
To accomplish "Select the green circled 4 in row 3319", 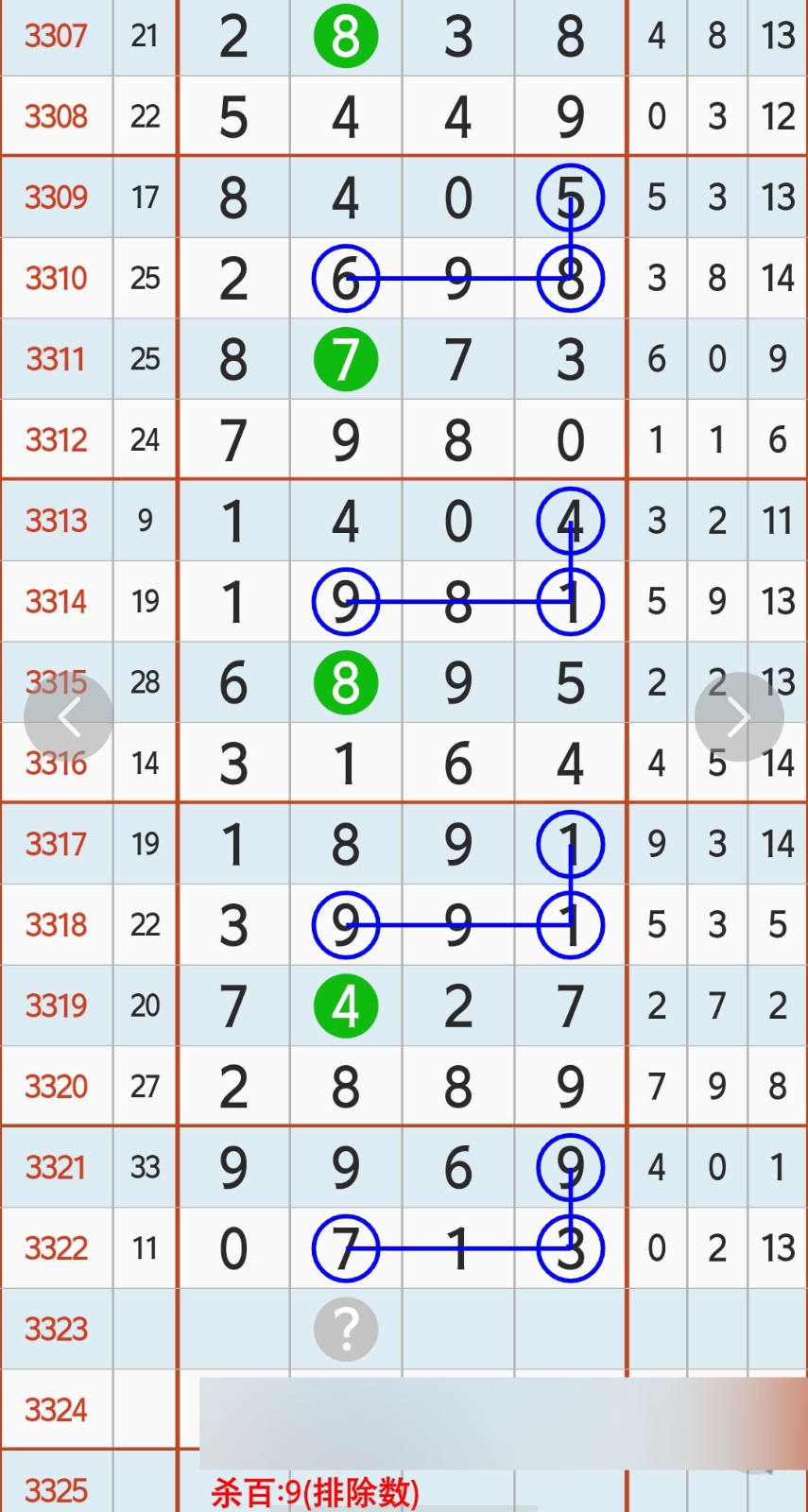I will coord(345,1005).
